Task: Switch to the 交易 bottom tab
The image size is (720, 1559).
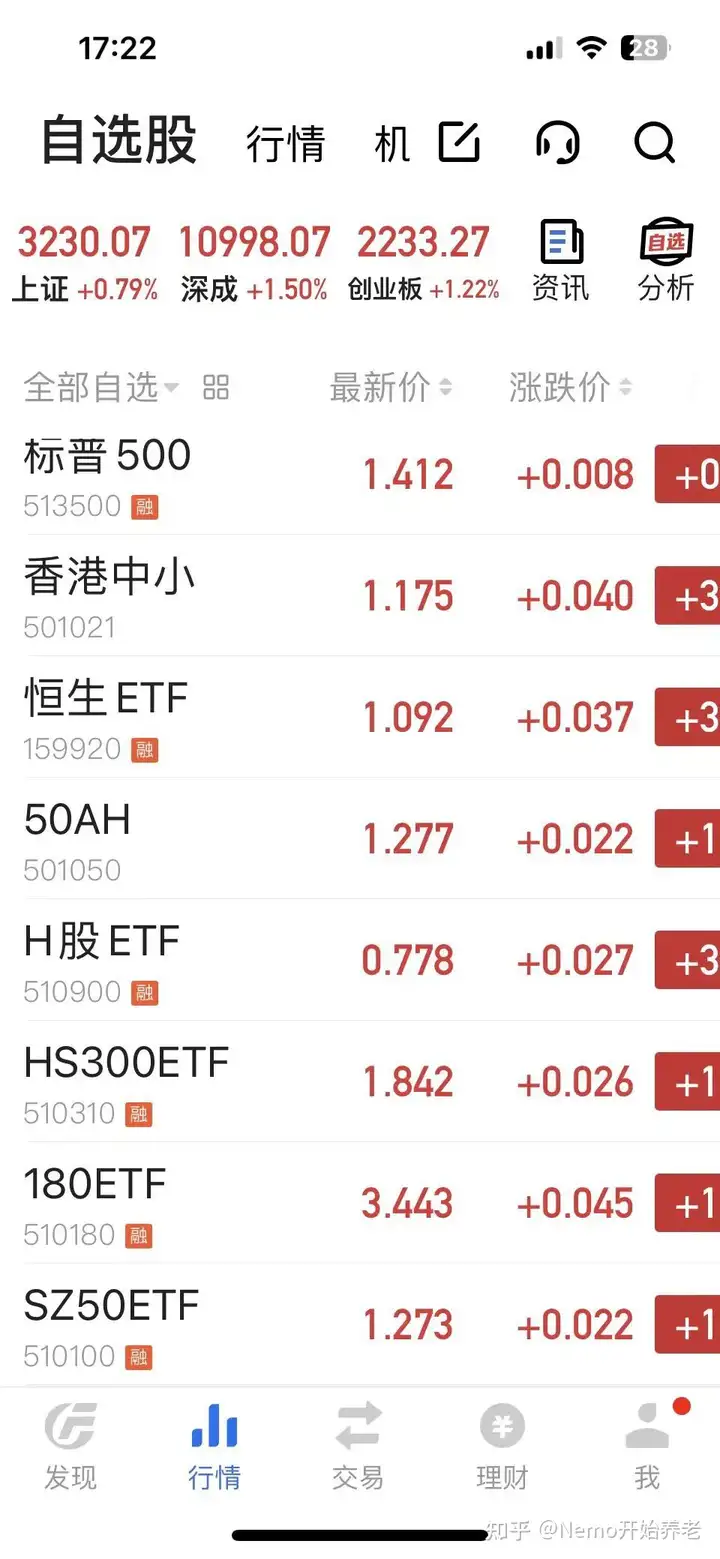Action: click(358, 1446)
